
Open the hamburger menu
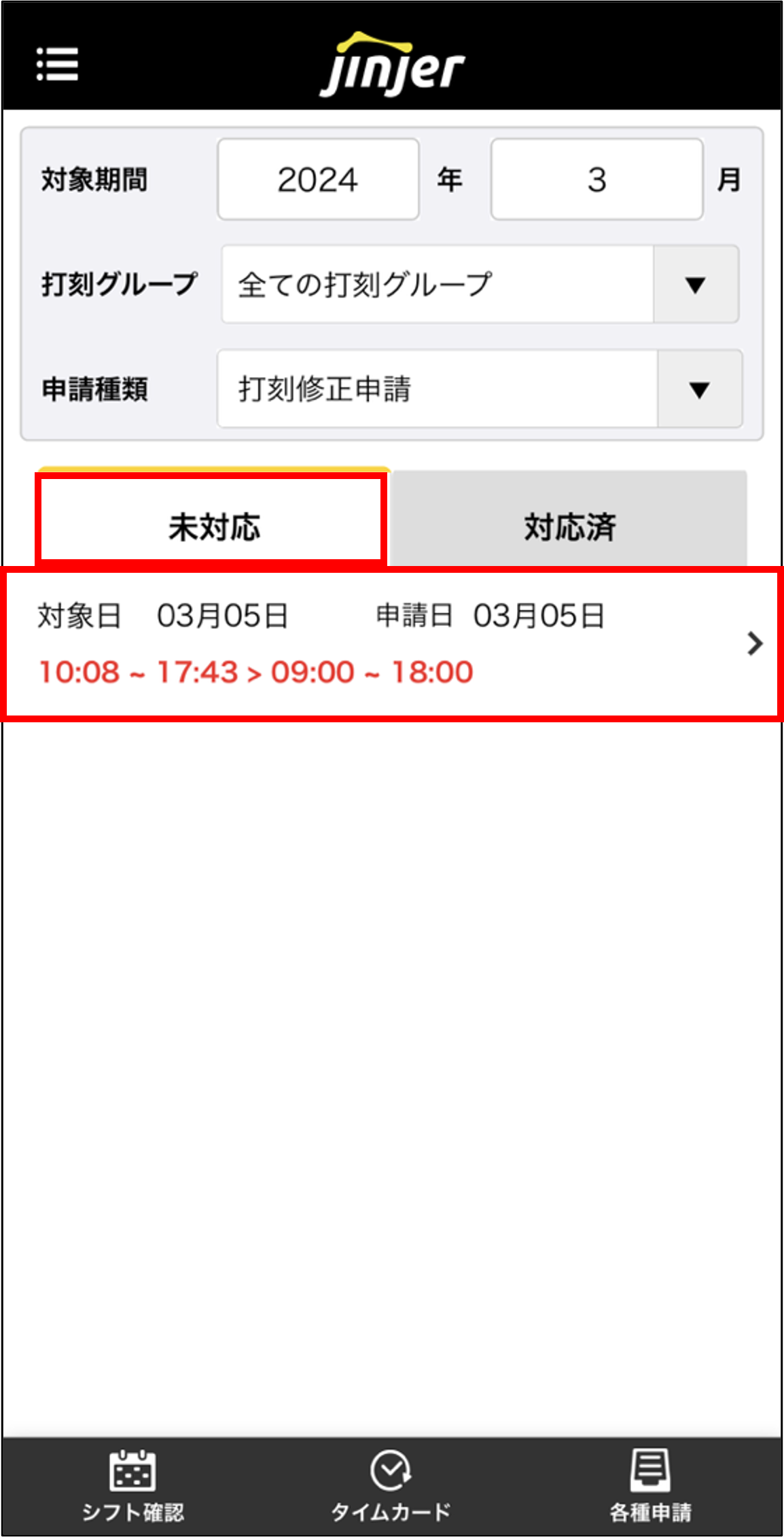click(57, 65)
